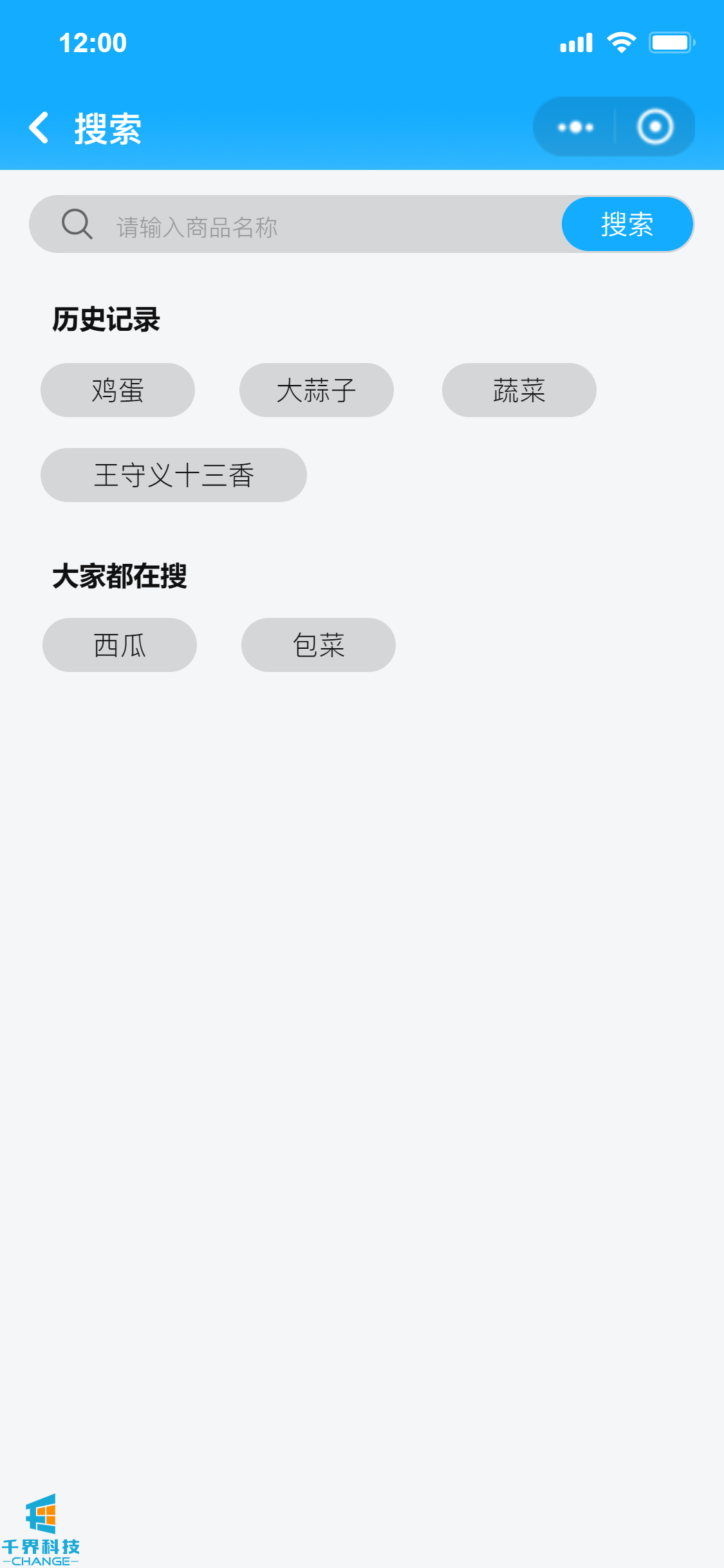Pick the popular search 包菜
The image size is (724, 1568).
319,645
